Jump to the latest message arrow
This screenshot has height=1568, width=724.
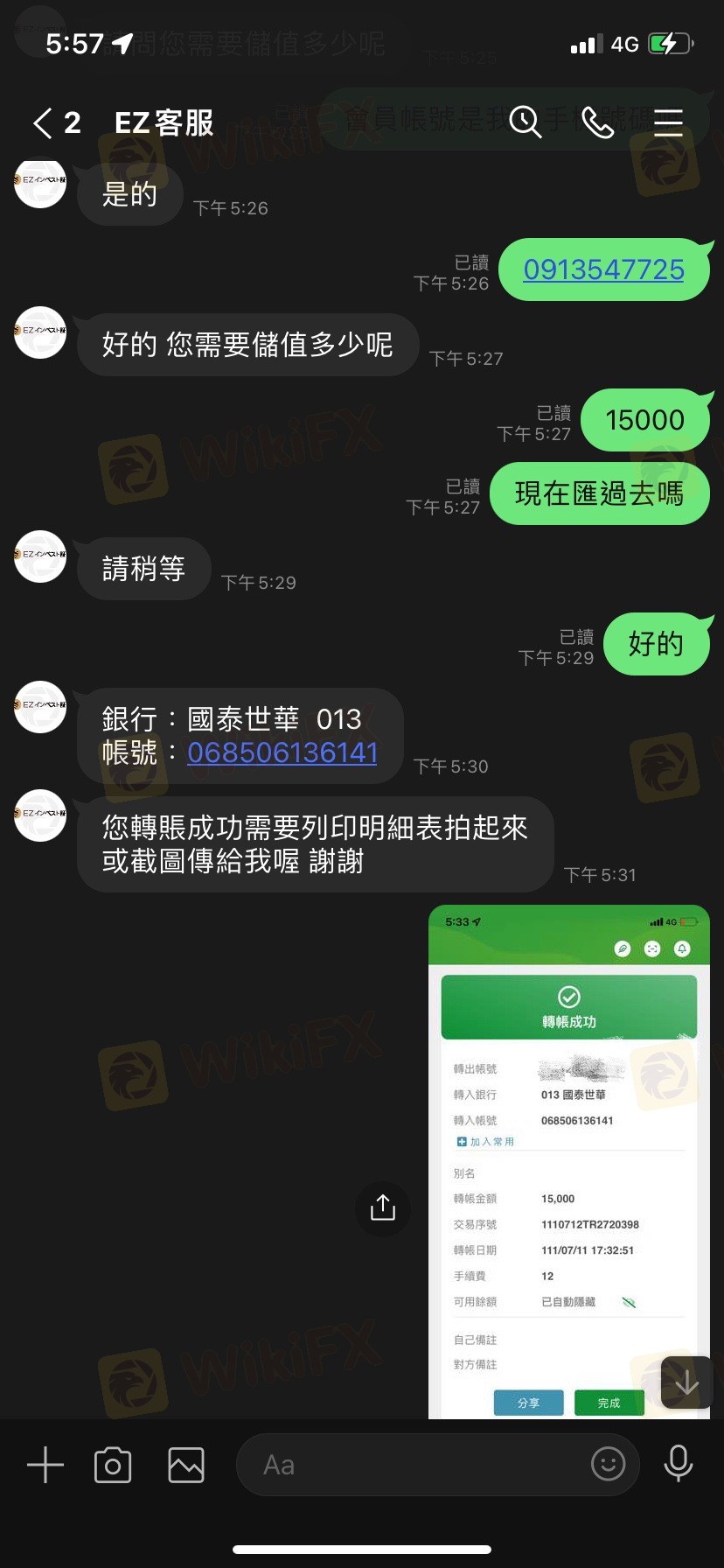[x=686, y=1382]
